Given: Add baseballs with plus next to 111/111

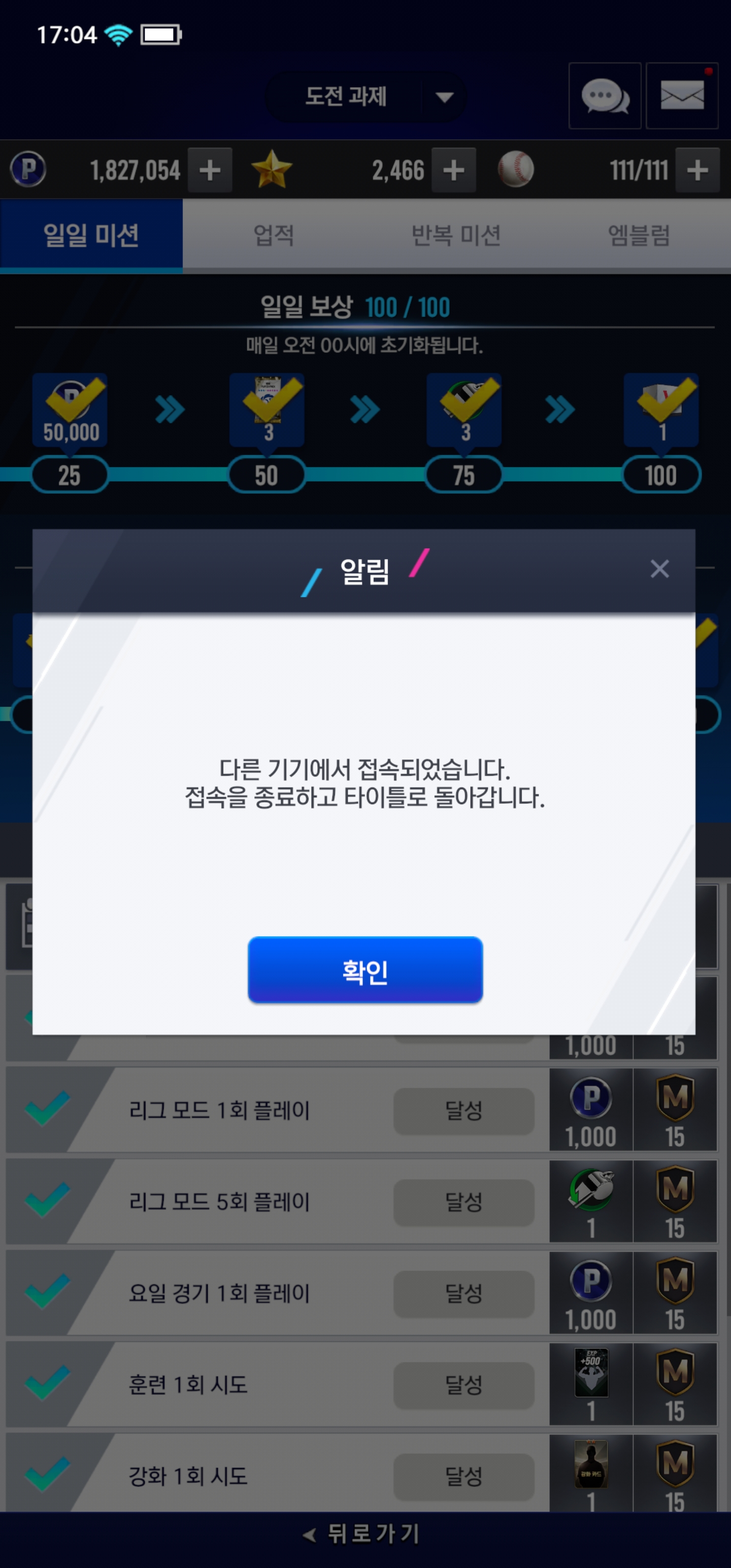Looking at the screenshot, I should coord(697,170).
